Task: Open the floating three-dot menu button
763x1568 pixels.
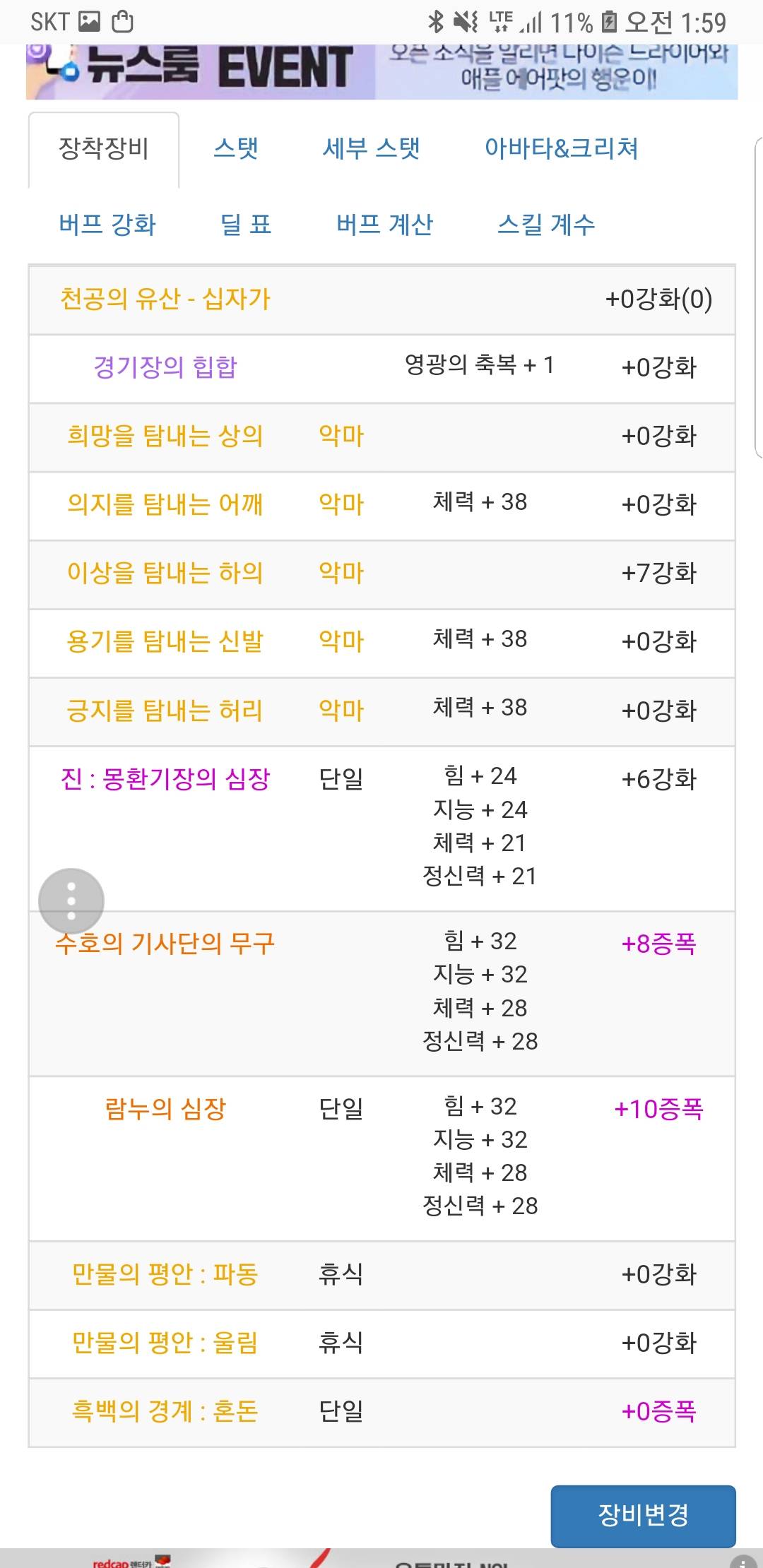Action: click(x=71, y=901)
